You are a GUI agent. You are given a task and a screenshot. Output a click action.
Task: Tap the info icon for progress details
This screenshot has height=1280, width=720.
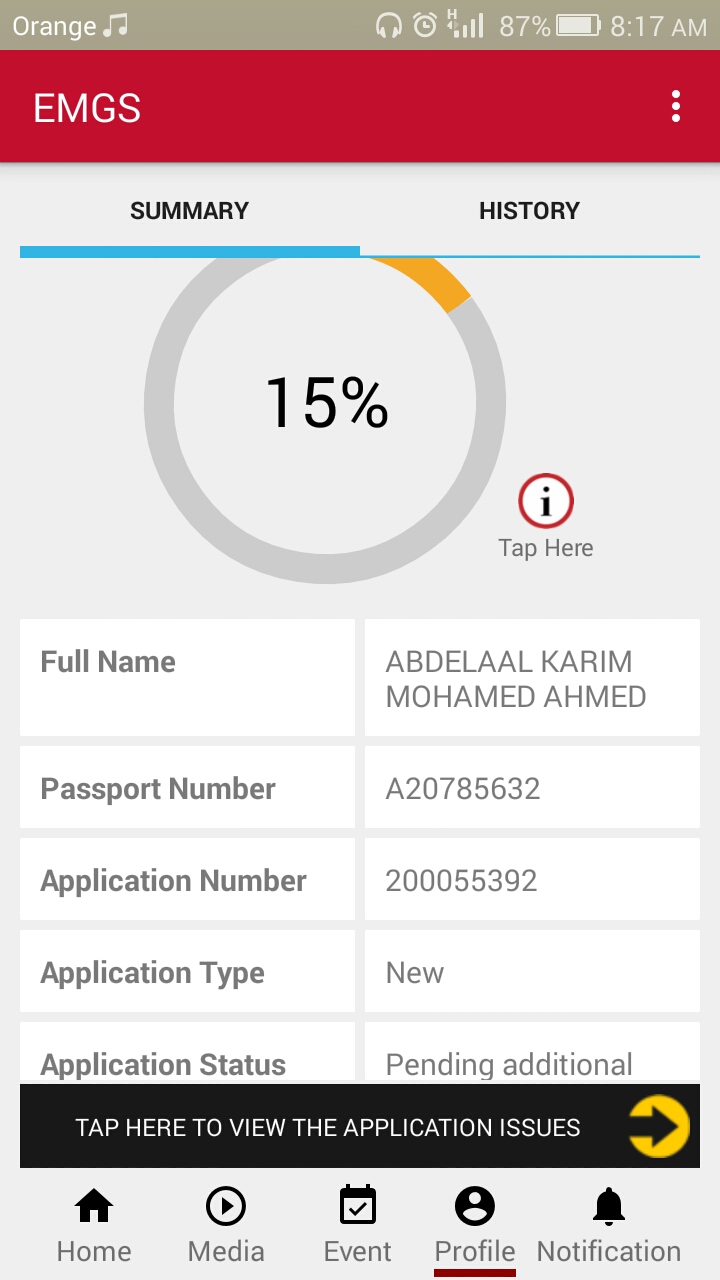coord(546,502)
